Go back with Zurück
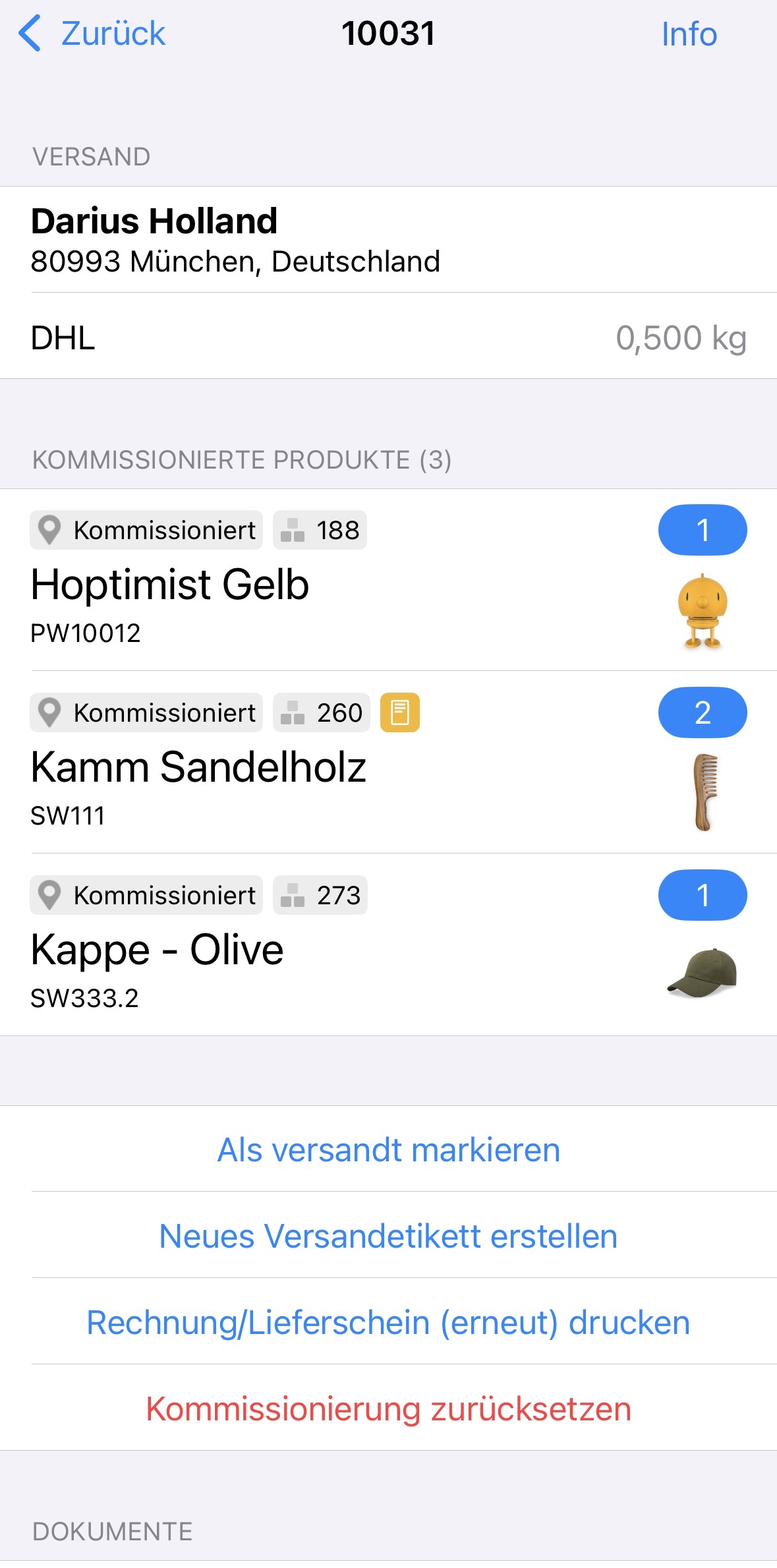 tap(92, 34)
